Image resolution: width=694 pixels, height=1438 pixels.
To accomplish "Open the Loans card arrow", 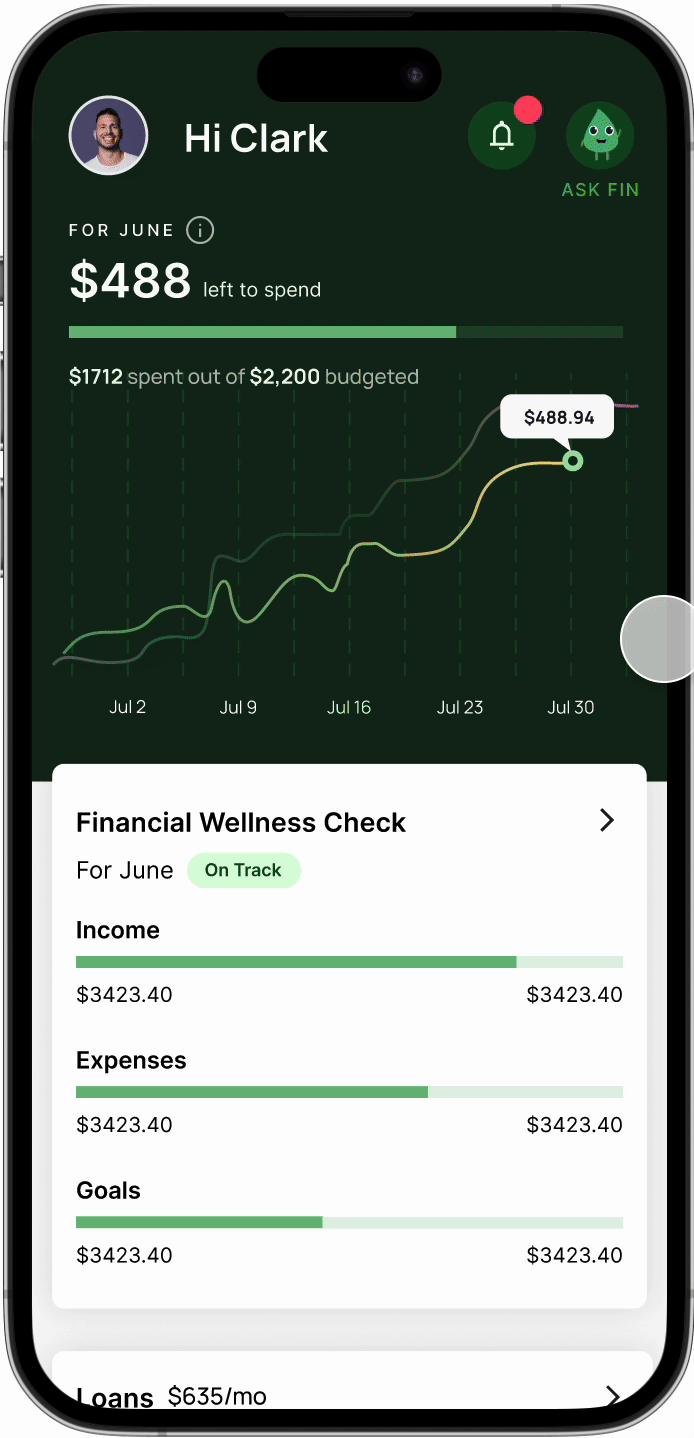I will tap(612, 1396).
